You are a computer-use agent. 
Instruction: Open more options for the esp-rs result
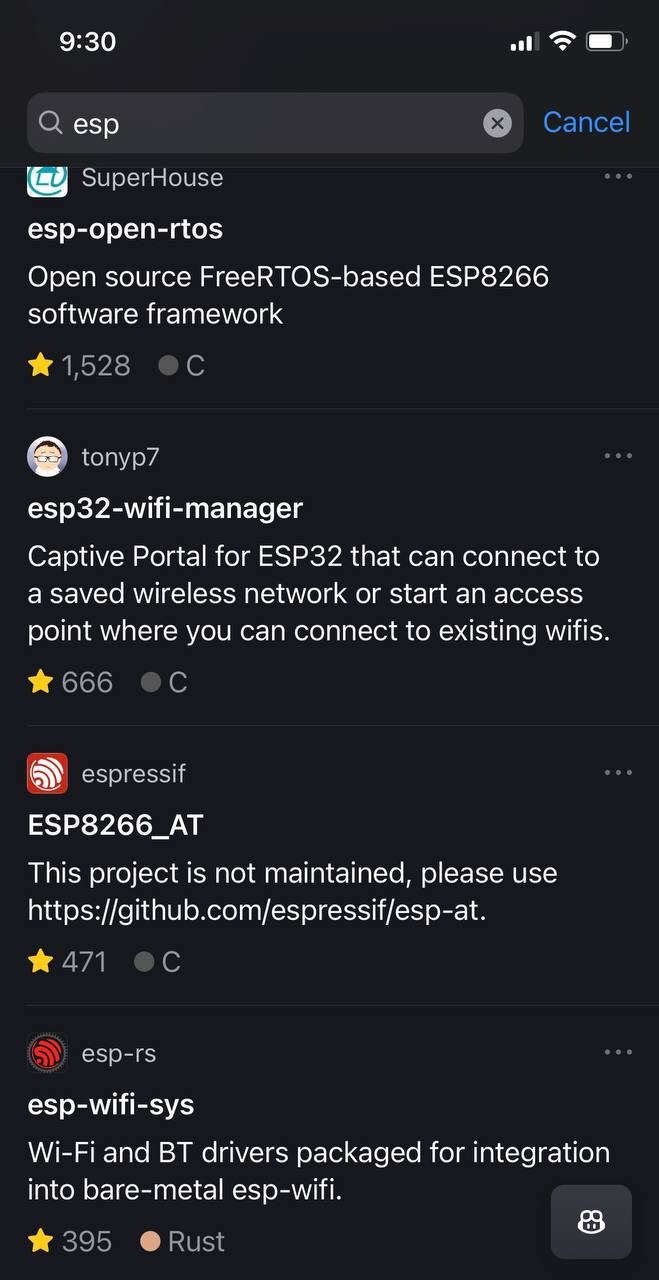tap(618, 1052)
